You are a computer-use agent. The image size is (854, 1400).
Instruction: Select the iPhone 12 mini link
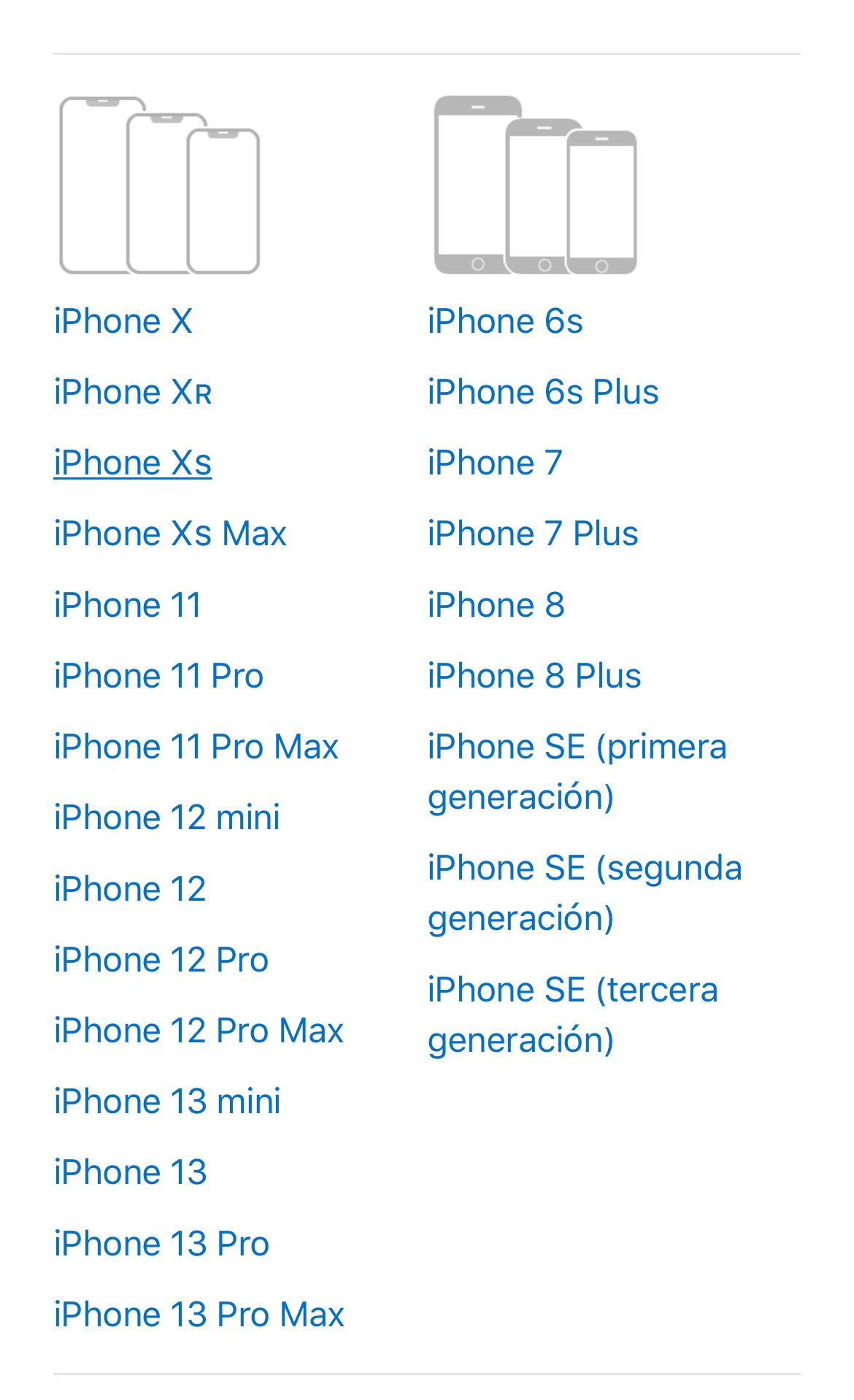pos(166,818)
